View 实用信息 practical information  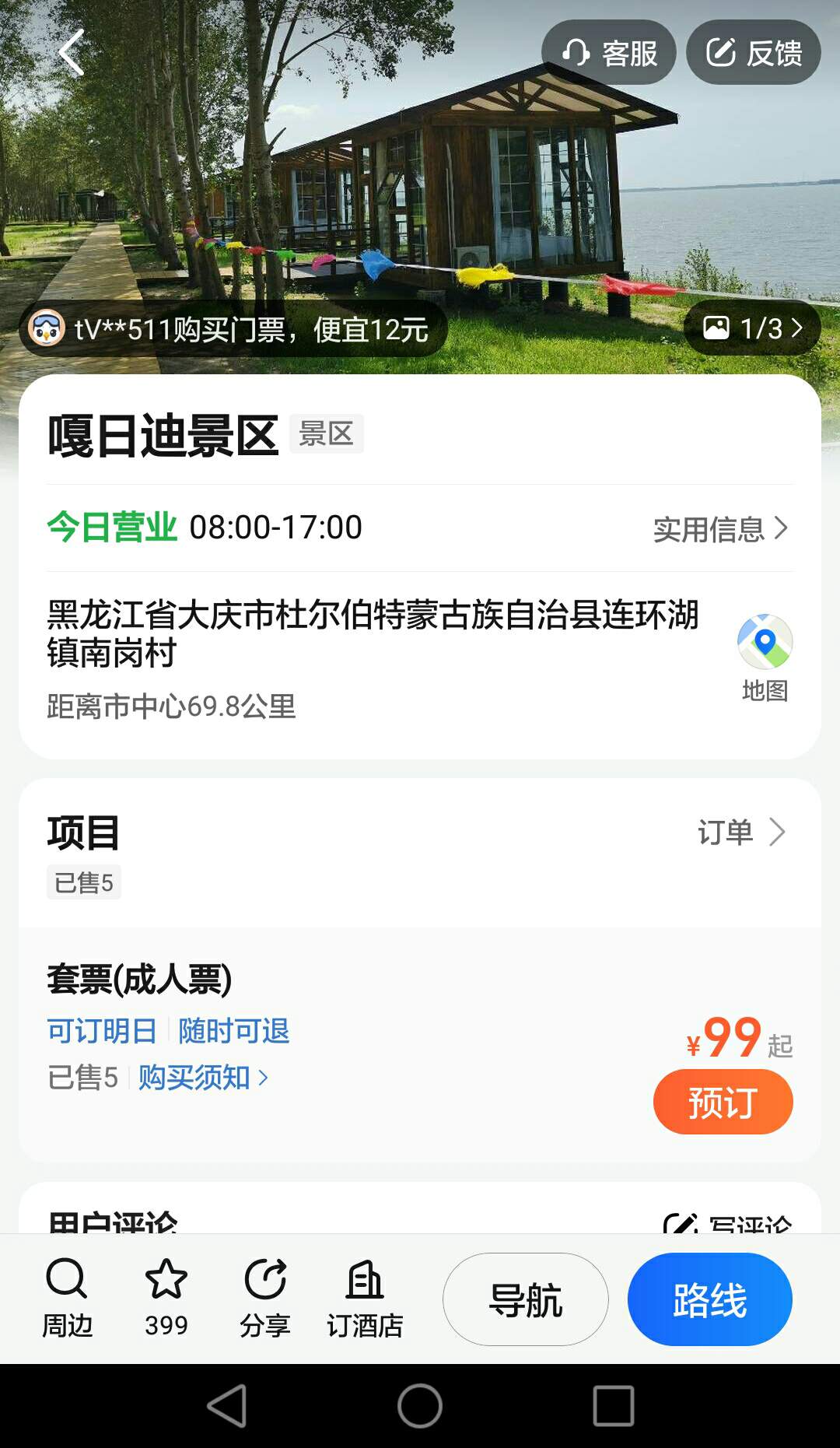click(x=720, y=529)
